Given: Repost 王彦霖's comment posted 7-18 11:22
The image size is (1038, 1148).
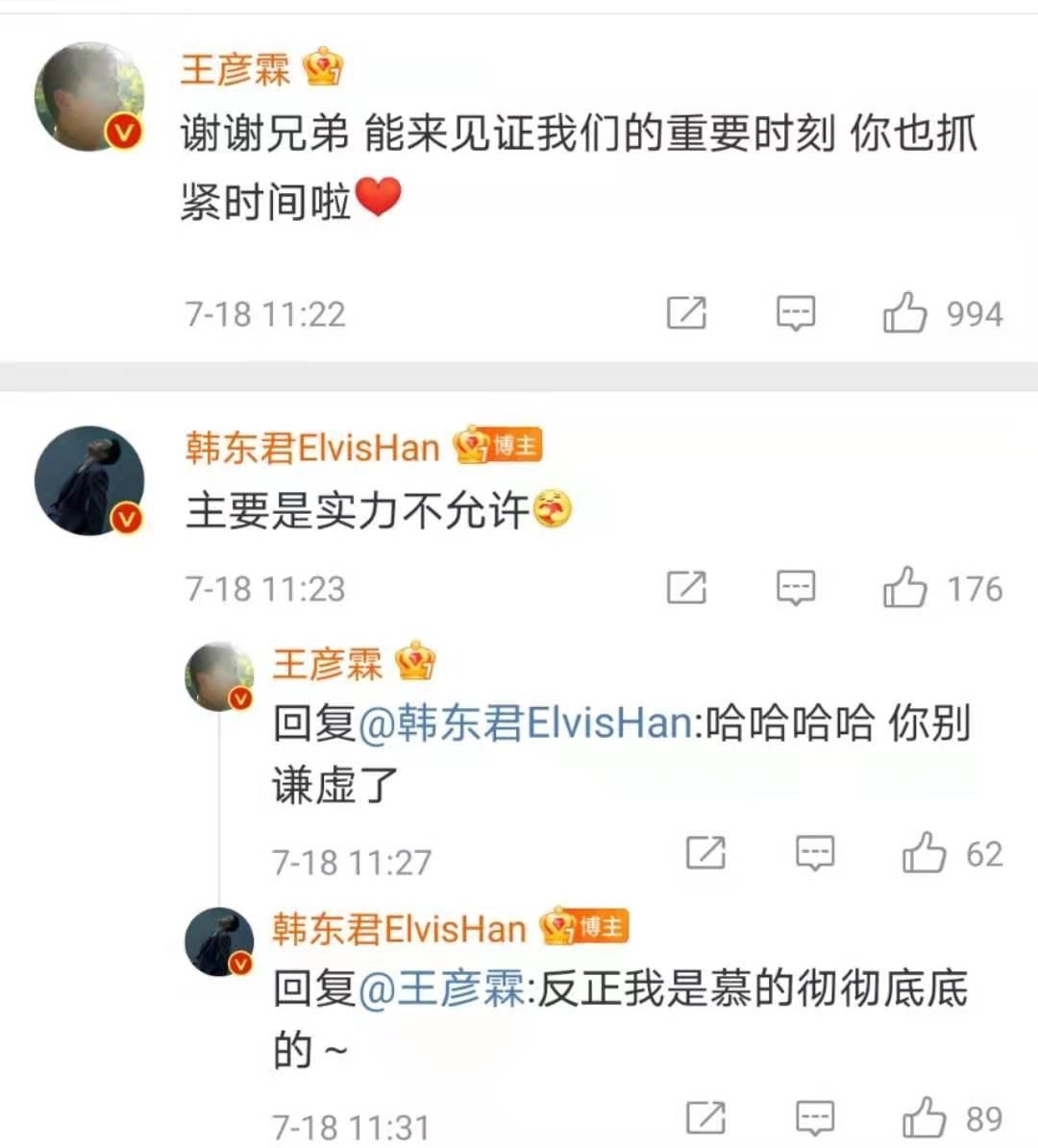Looking at the screenshot, I should 686,313.
